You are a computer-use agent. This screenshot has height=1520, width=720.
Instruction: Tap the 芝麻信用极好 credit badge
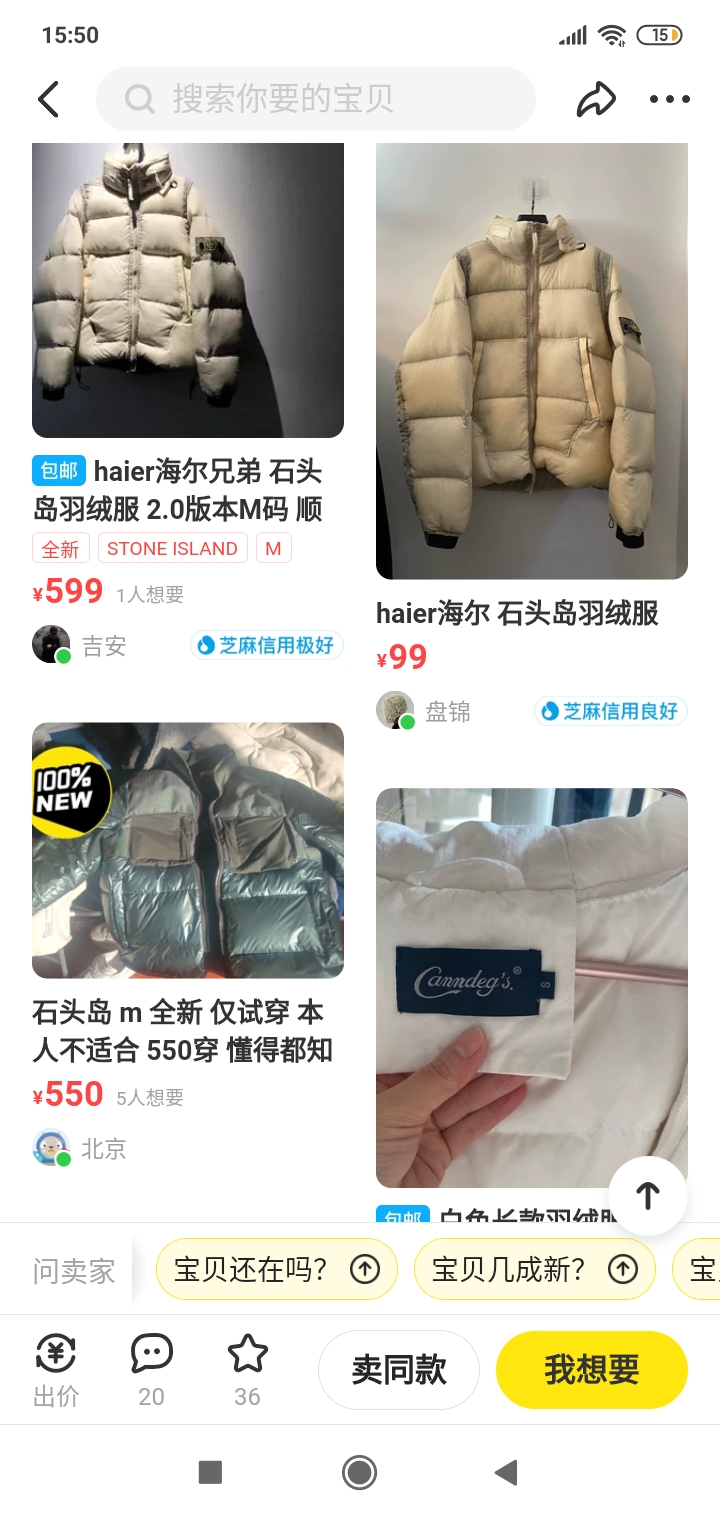[x=266, y=646]
